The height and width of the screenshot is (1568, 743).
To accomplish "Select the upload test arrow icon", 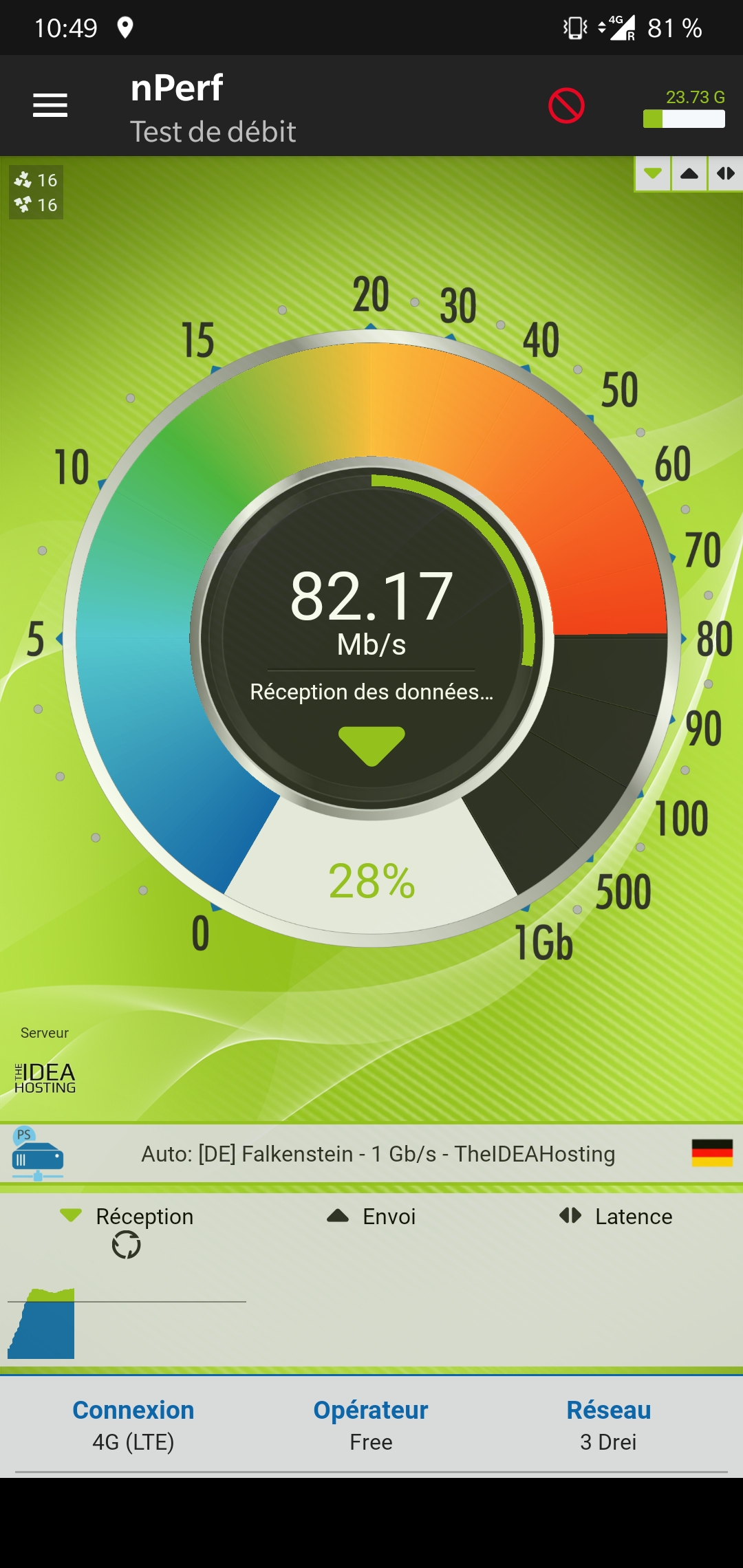I will click(x=689, y=174).
